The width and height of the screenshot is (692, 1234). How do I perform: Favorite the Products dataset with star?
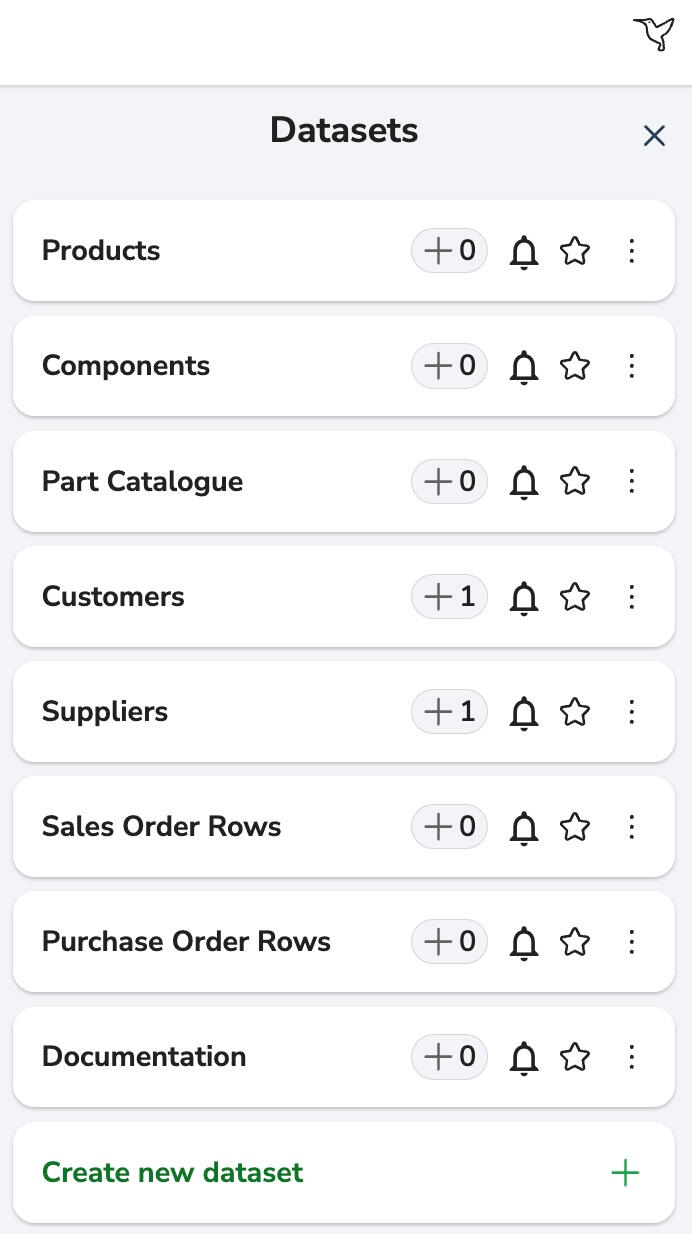coord(575,251)
